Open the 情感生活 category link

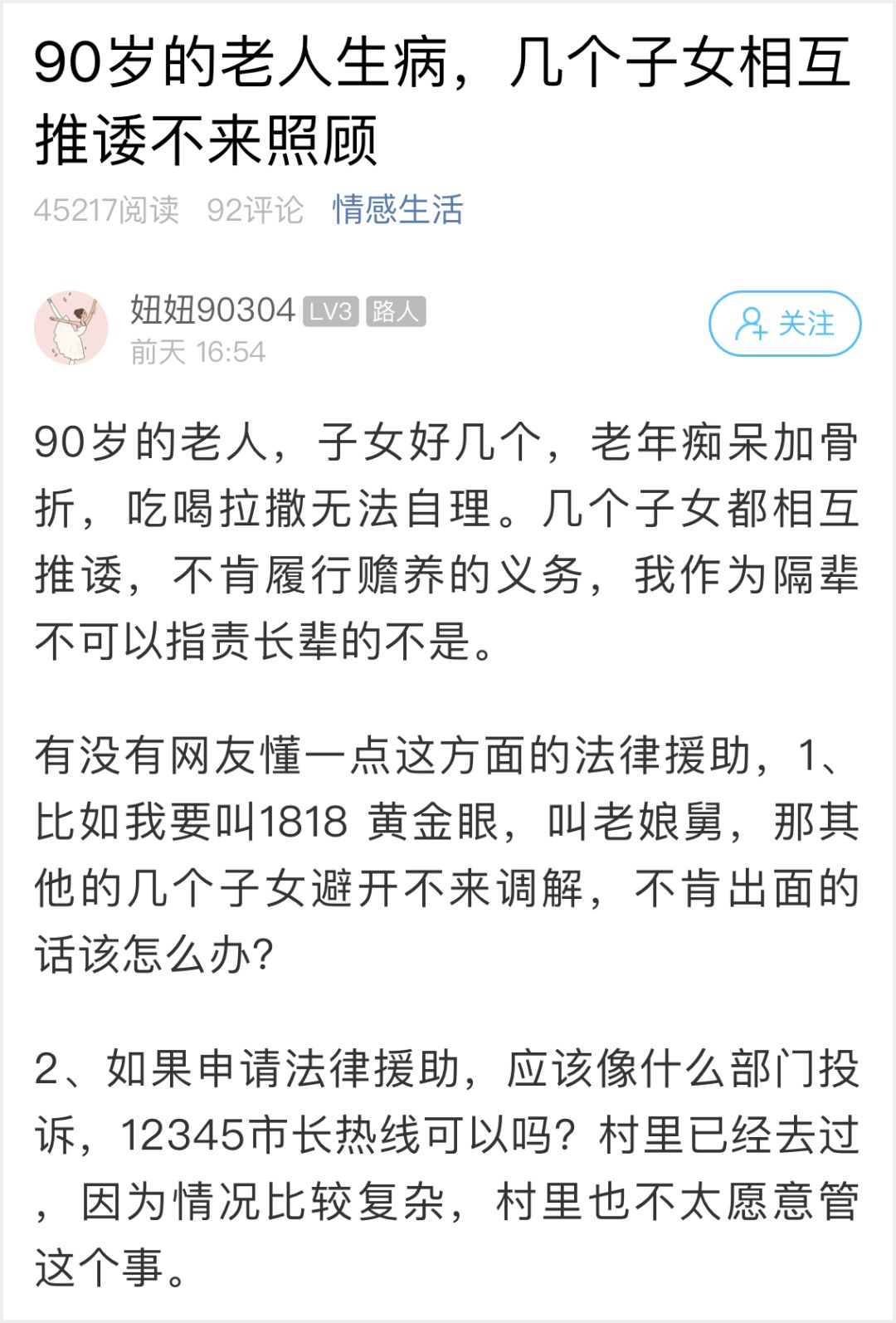click(397, 210)
